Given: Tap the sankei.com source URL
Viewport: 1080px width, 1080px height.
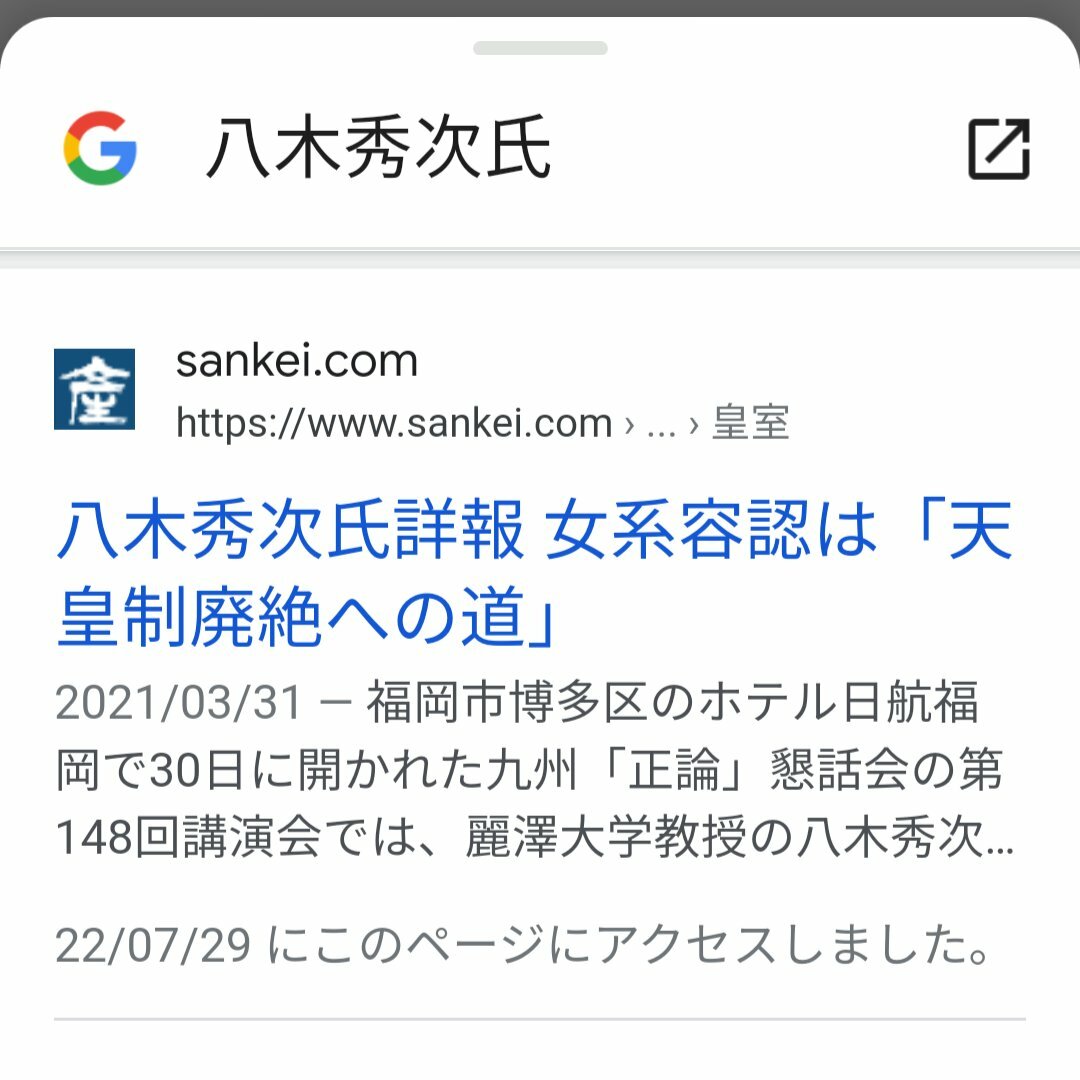Looking at the screenshot, I should click(482, 423).
